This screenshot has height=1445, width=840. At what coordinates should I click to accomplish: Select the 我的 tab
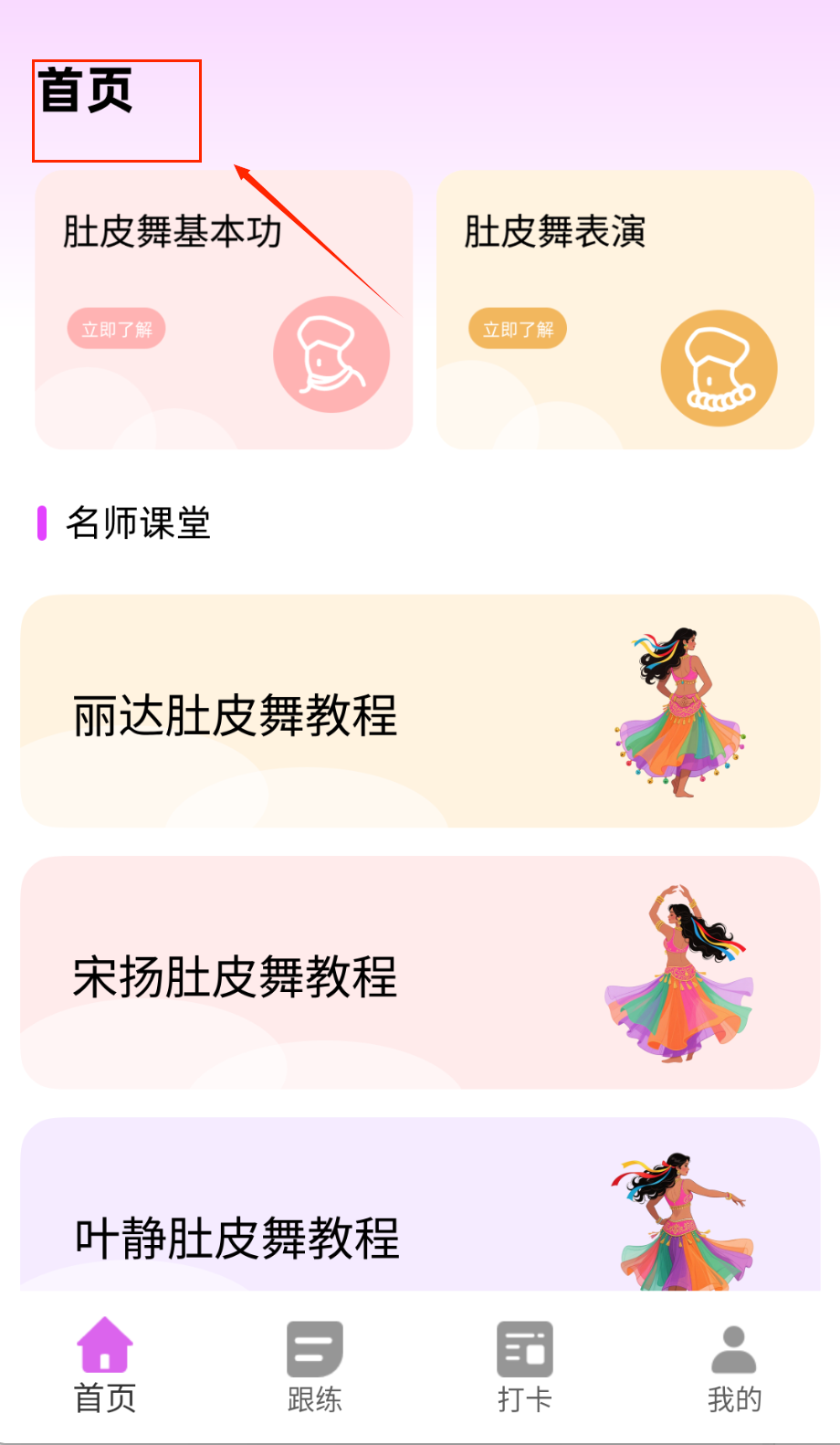click(734, 1366)
